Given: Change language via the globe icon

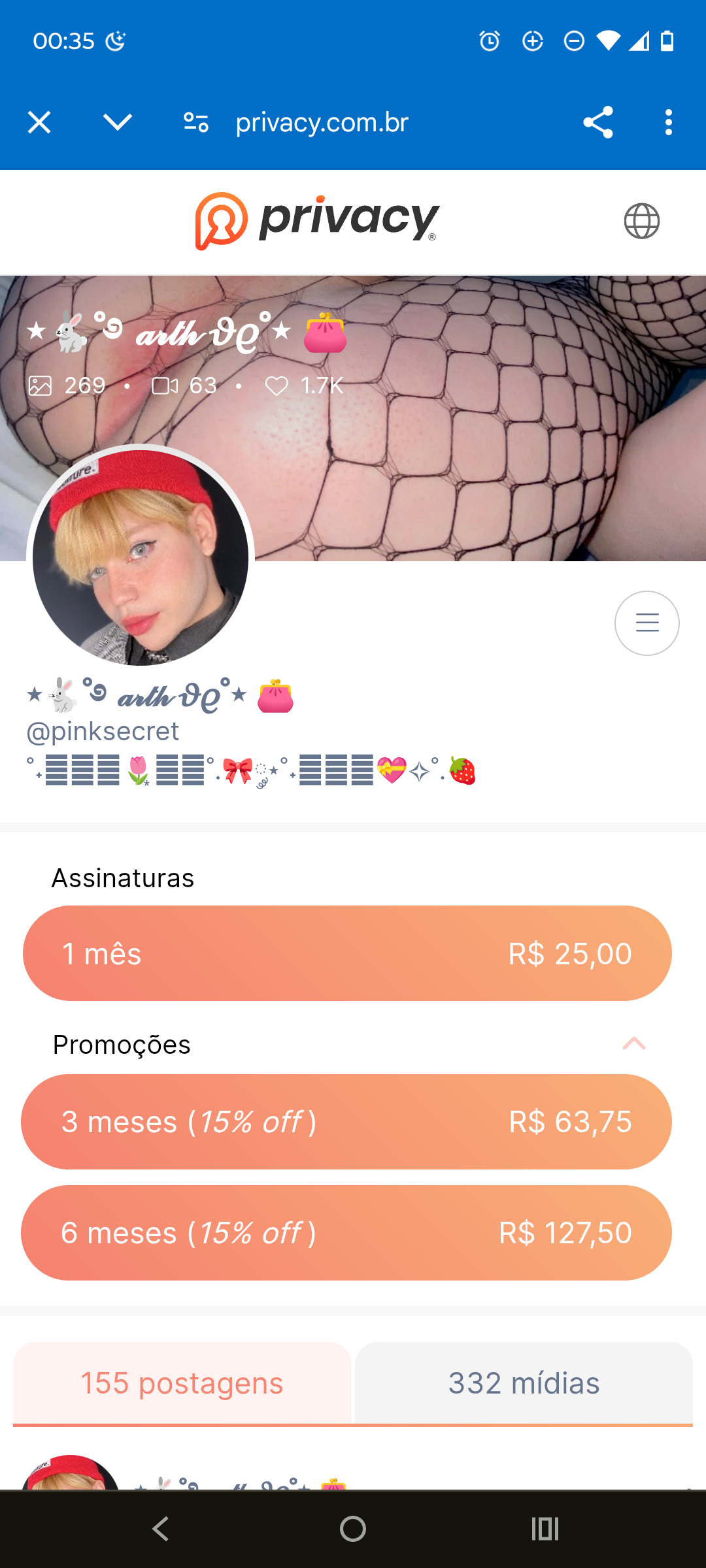Looking at the screenshot, I should pyautogui.click(x=641, y=221).
